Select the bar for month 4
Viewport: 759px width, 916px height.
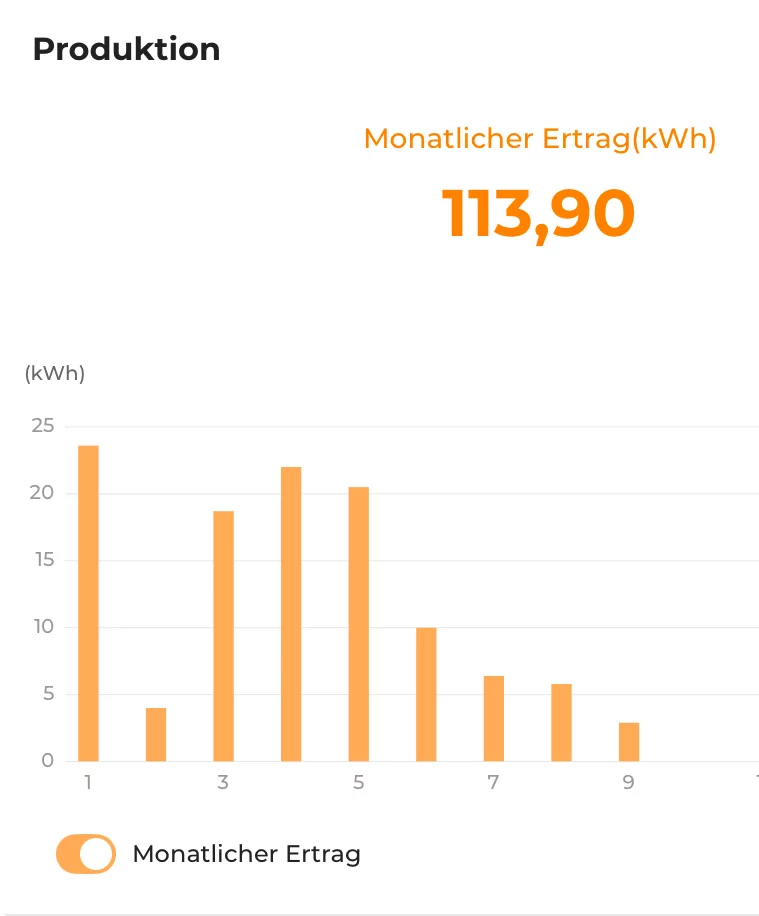pyautogui.click(x=291, y=613)
